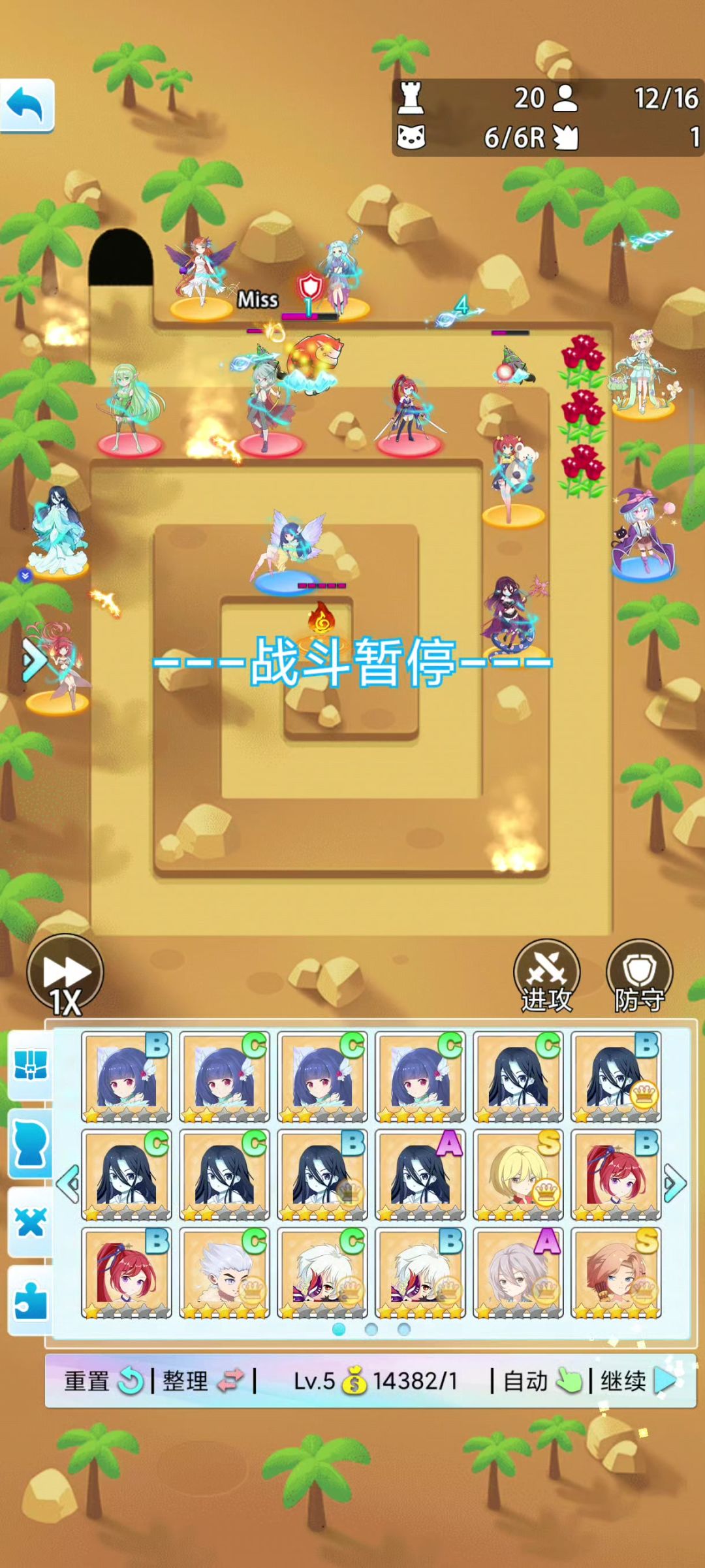The image size is (705, 1568).
Task: Select the 进攻 attack mode
Action: pos(546,976)
